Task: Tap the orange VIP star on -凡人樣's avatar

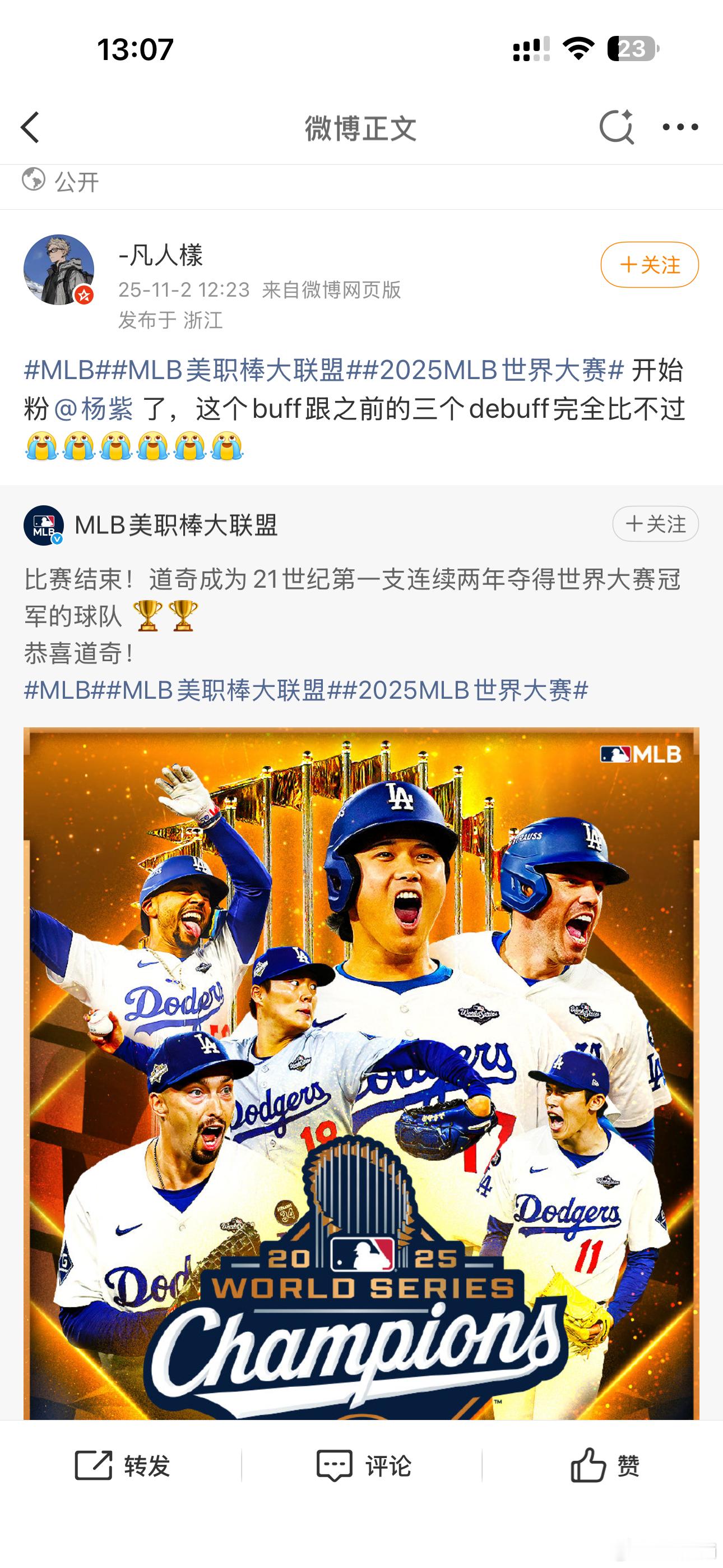Action: 85,293
